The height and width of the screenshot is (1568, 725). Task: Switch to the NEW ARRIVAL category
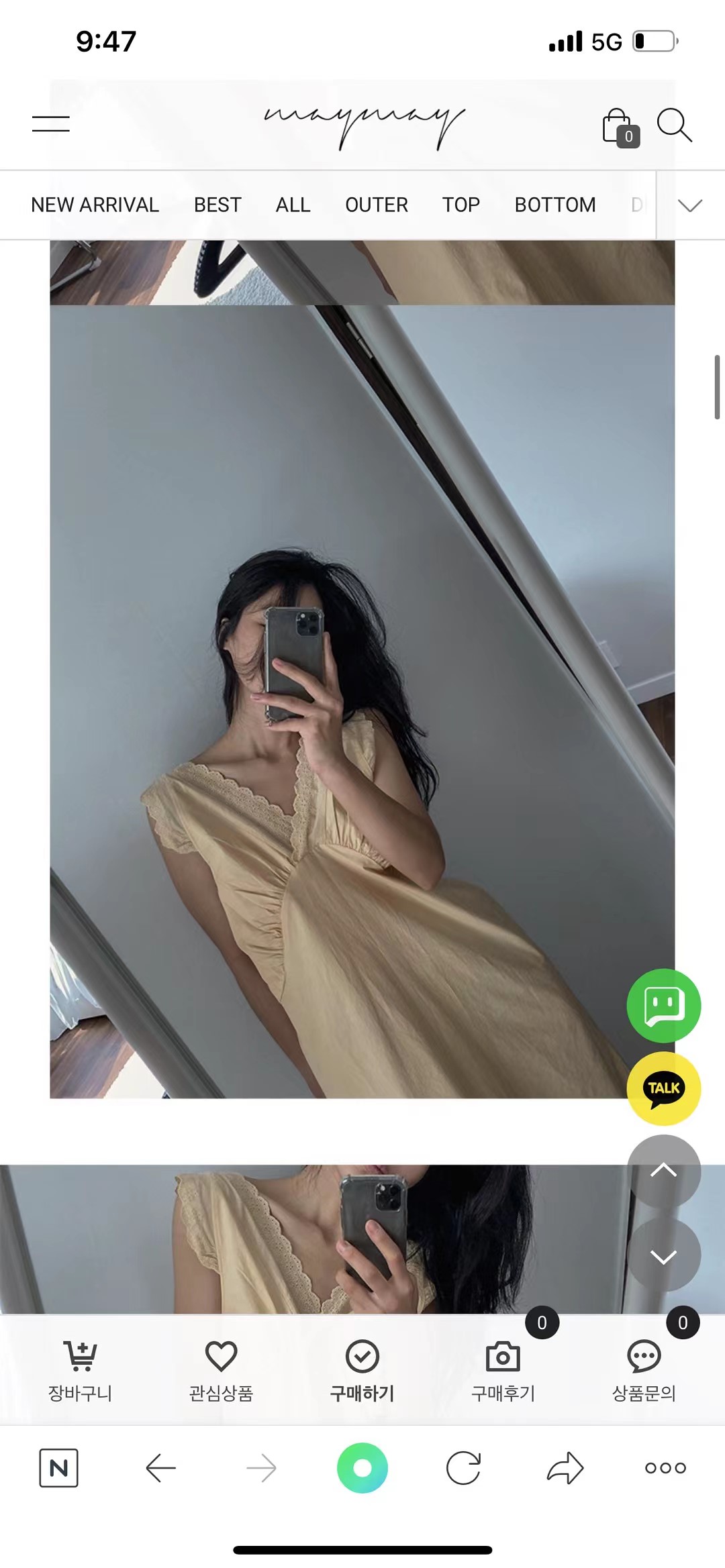click(x=95, y=205)
